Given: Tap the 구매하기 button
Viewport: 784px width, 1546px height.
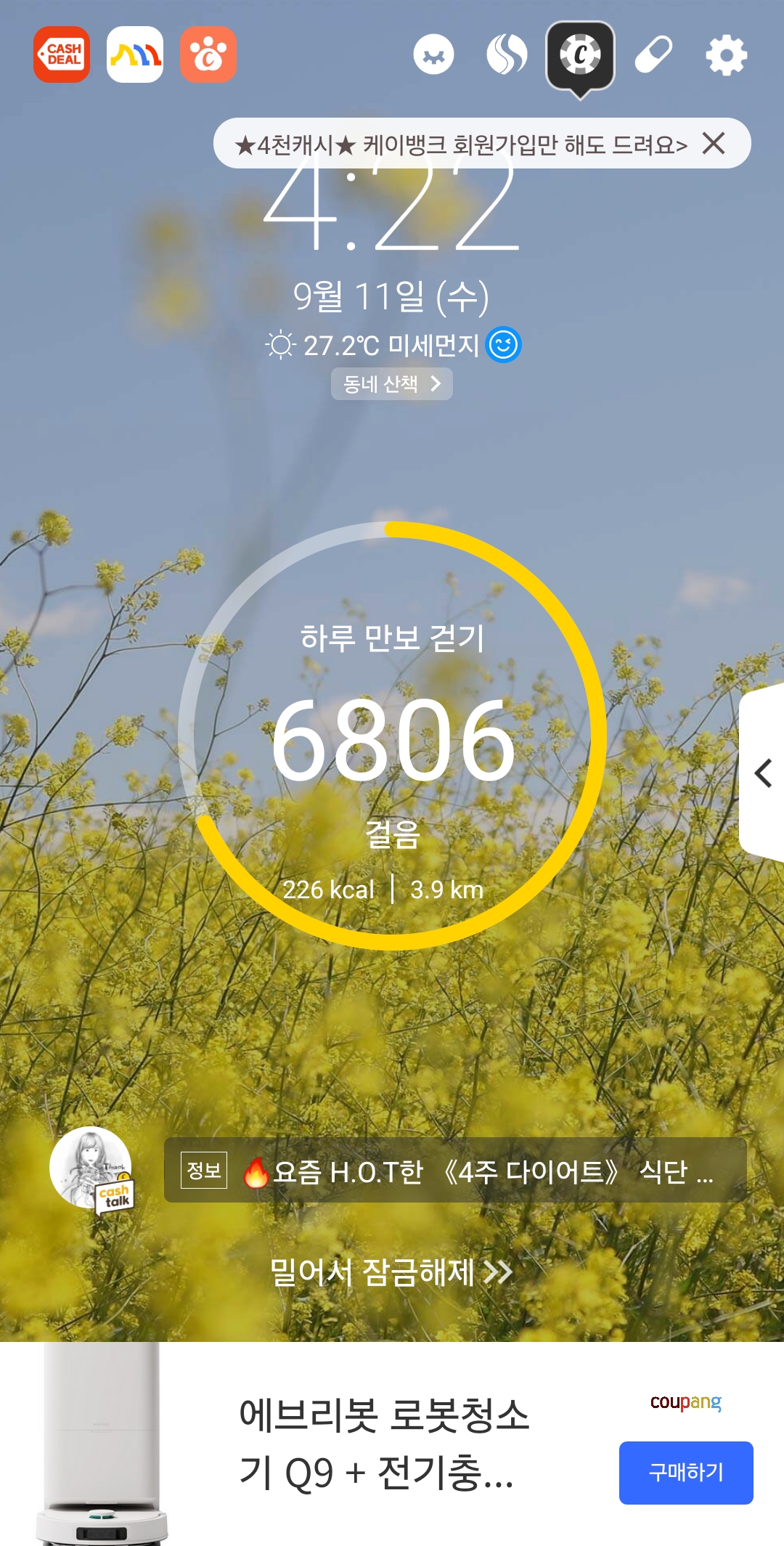Looking at the screenshot, I should coord(686,1472).
